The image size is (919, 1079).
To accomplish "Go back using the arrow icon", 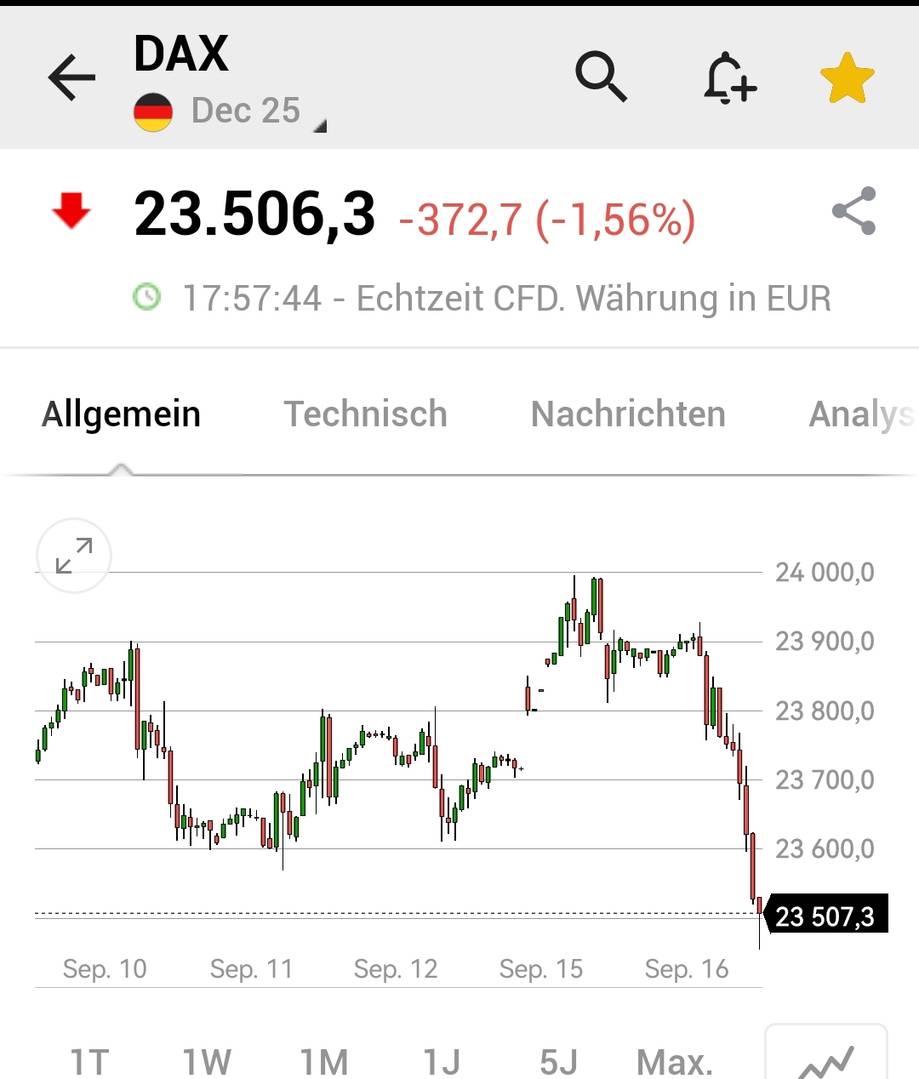I will pos(71,78).
